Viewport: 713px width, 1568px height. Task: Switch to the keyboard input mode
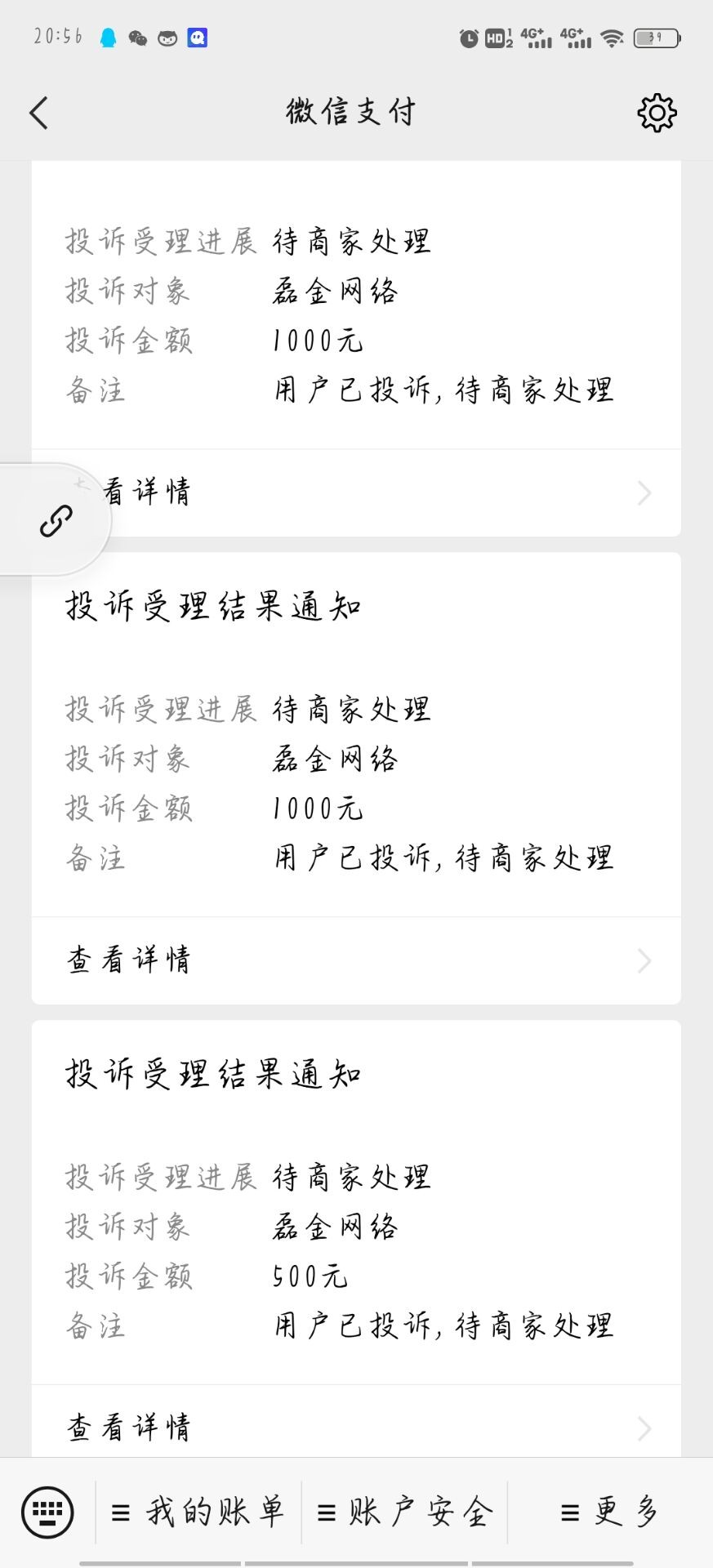click(47, 1512)
